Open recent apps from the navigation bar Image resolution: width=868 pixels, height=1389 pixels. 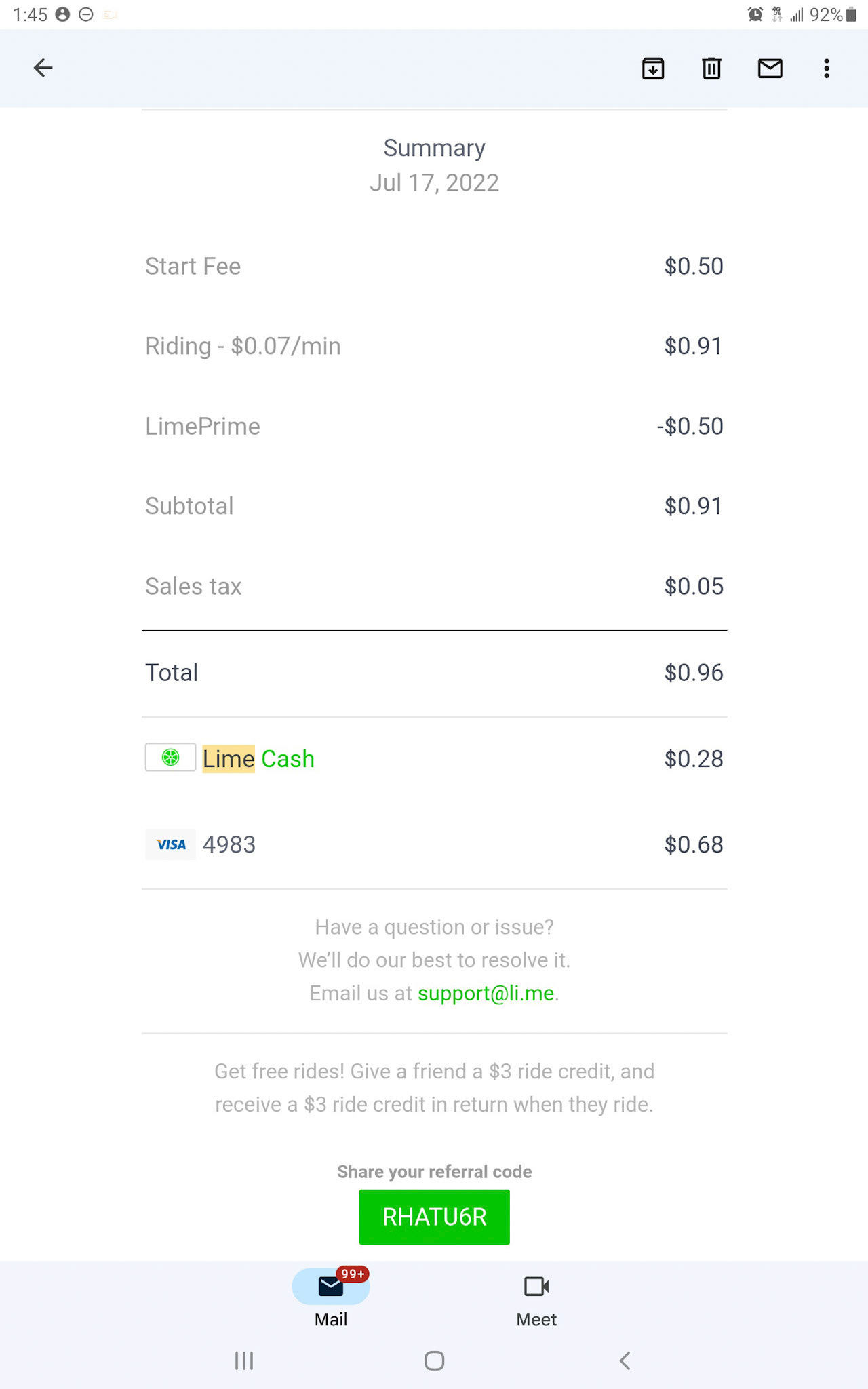click(x=244, y=1361)
